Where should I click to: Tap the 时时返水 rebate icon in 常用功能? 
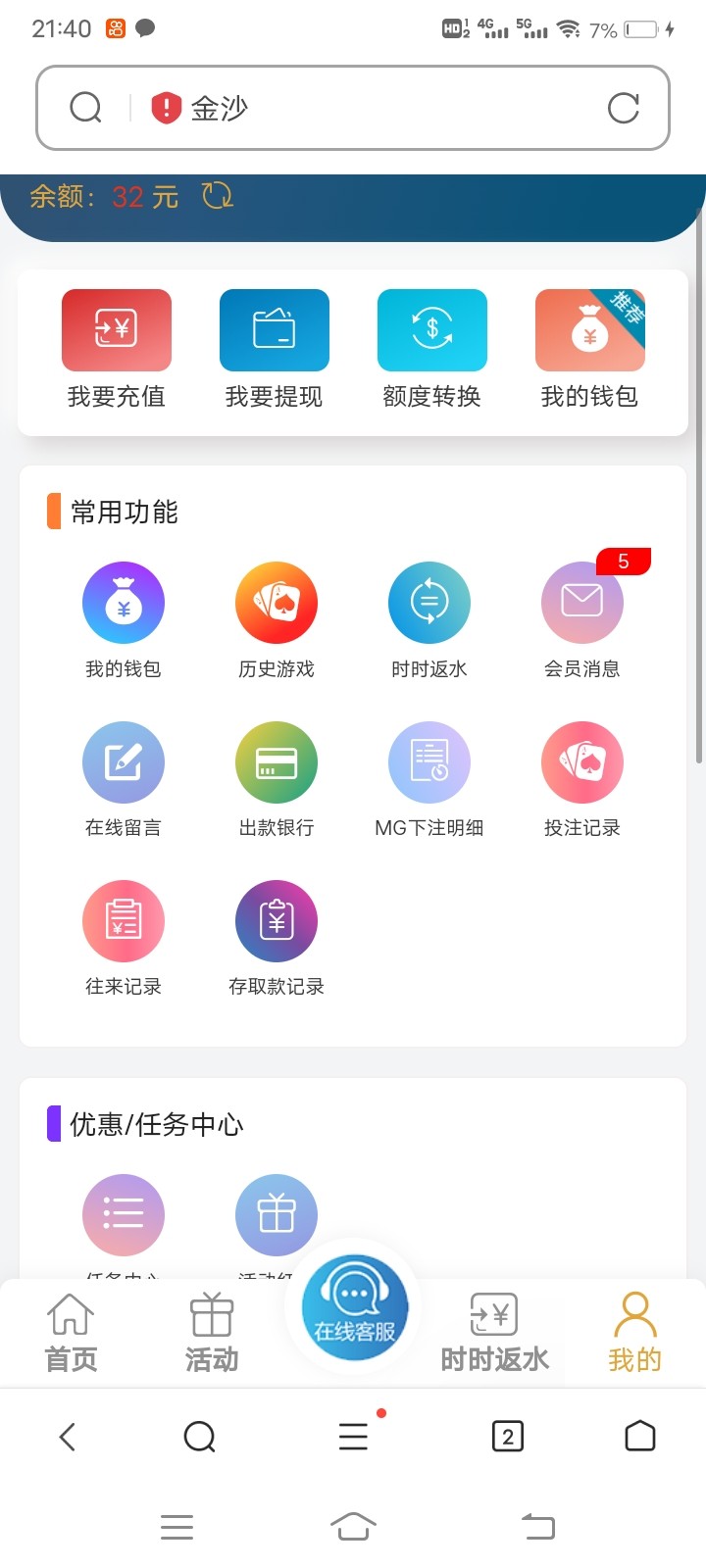tap(429, 602)
